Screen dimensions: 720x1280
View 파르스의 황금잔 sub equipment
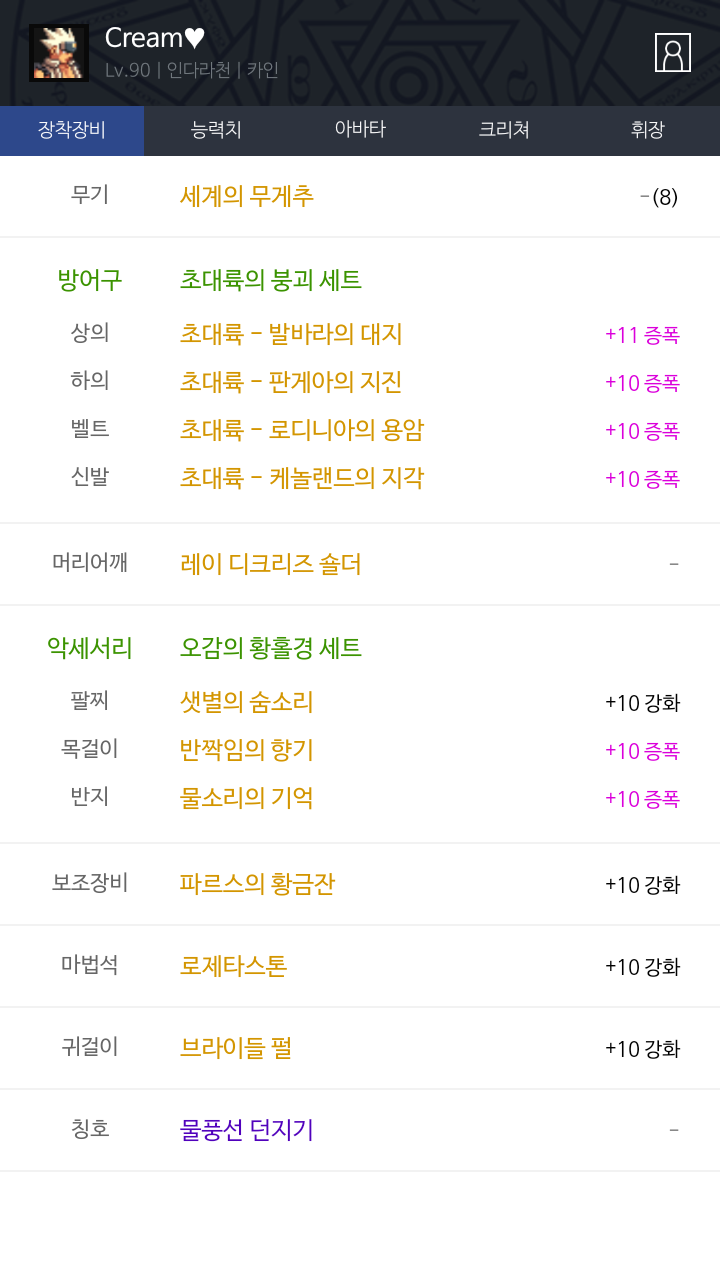pos(258,884)
